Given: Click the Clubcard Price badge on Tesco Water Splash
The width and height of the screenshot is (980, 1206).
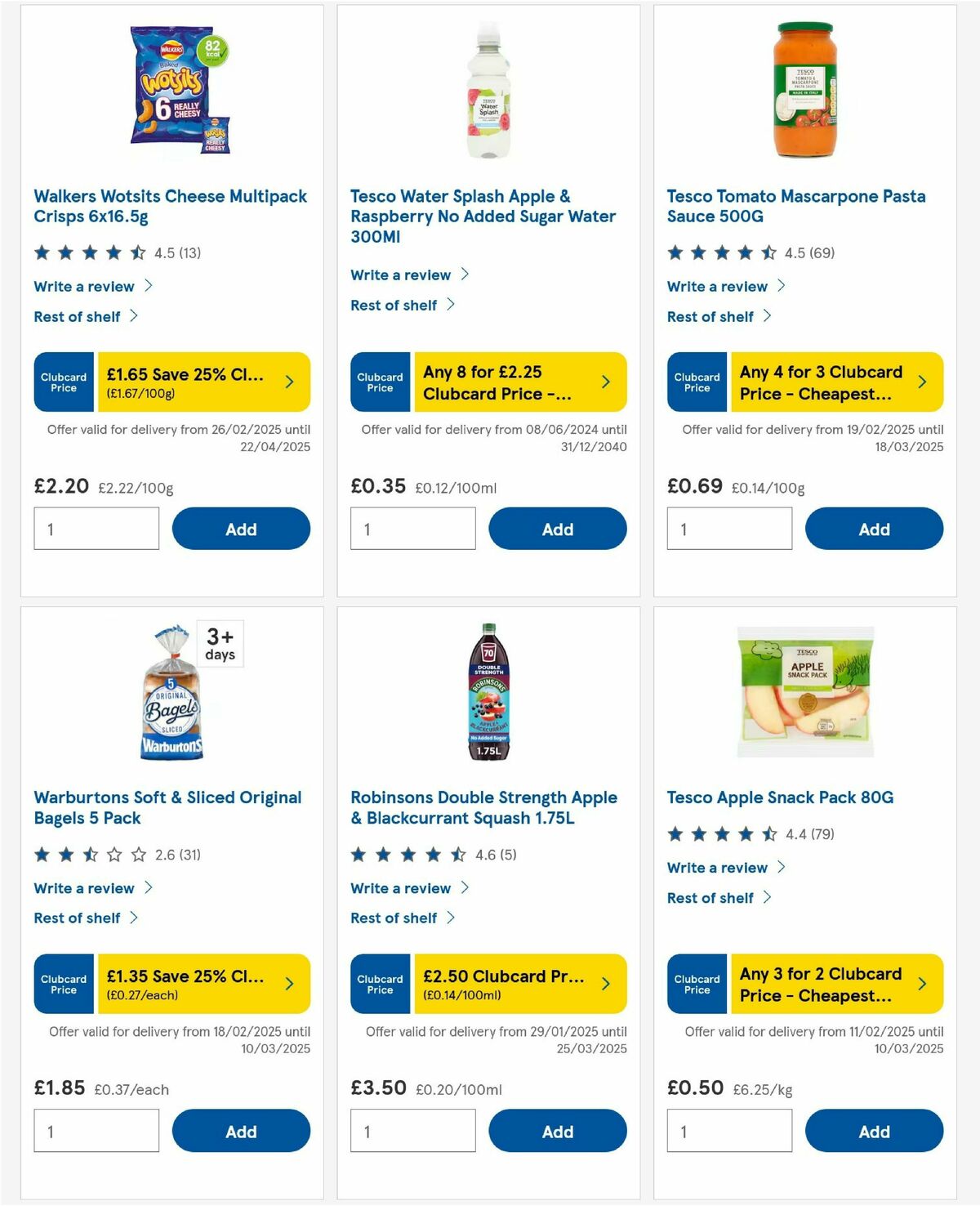Looking at the screenshot, I should coord(380,382).
